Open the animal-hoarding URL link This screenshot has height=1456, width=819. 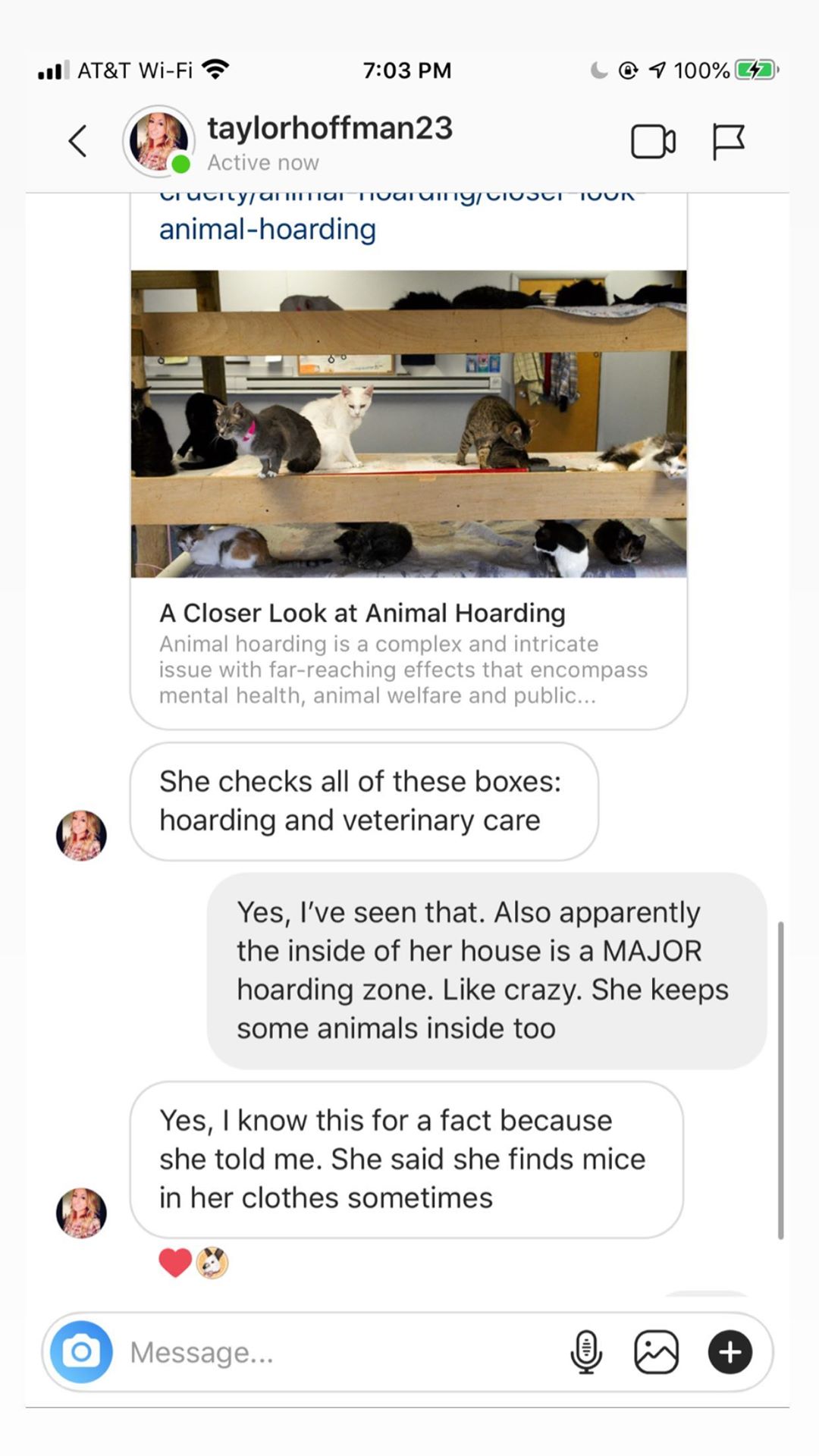pyautogui.click(x=267, y=229)
